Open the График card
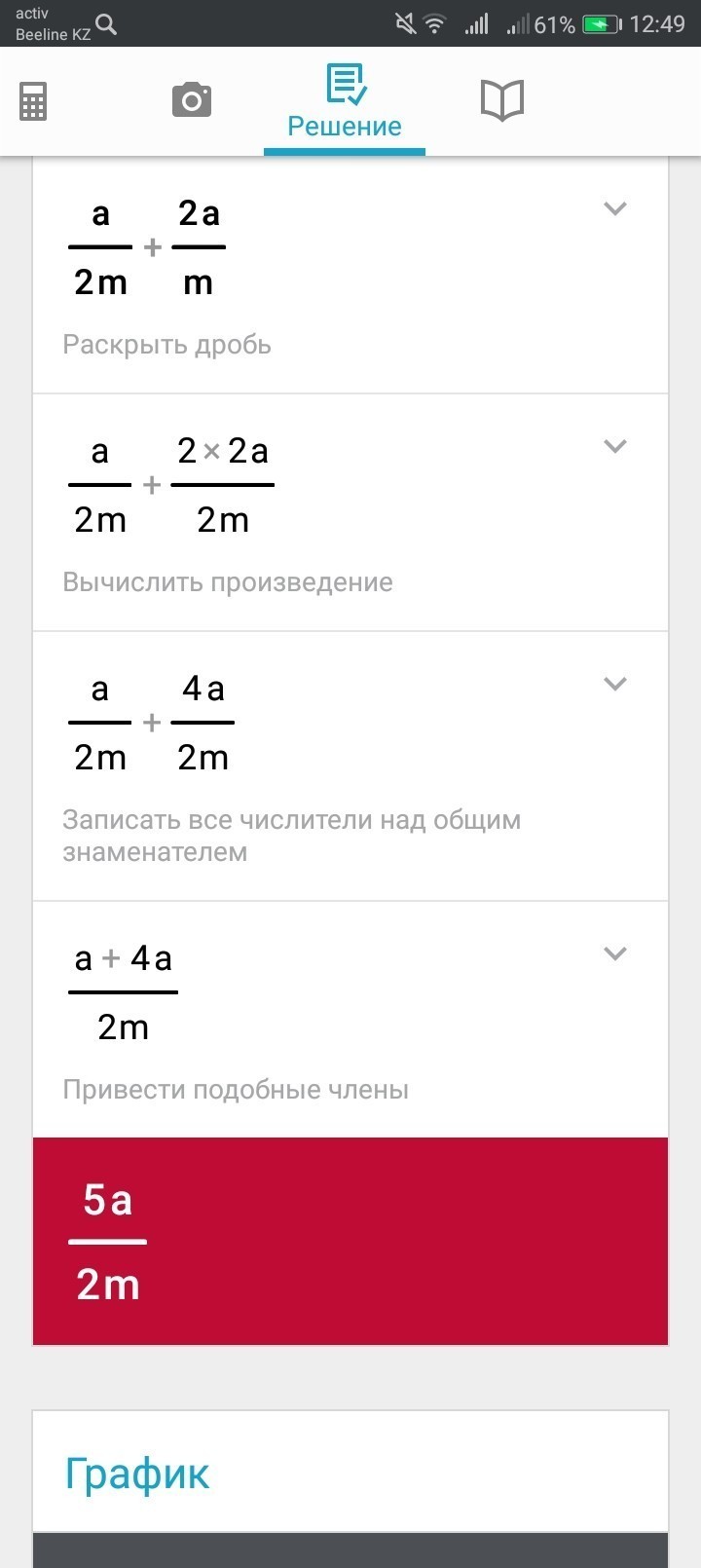The height and width of the screenshot is (1568, 701). pos(350,1473)
